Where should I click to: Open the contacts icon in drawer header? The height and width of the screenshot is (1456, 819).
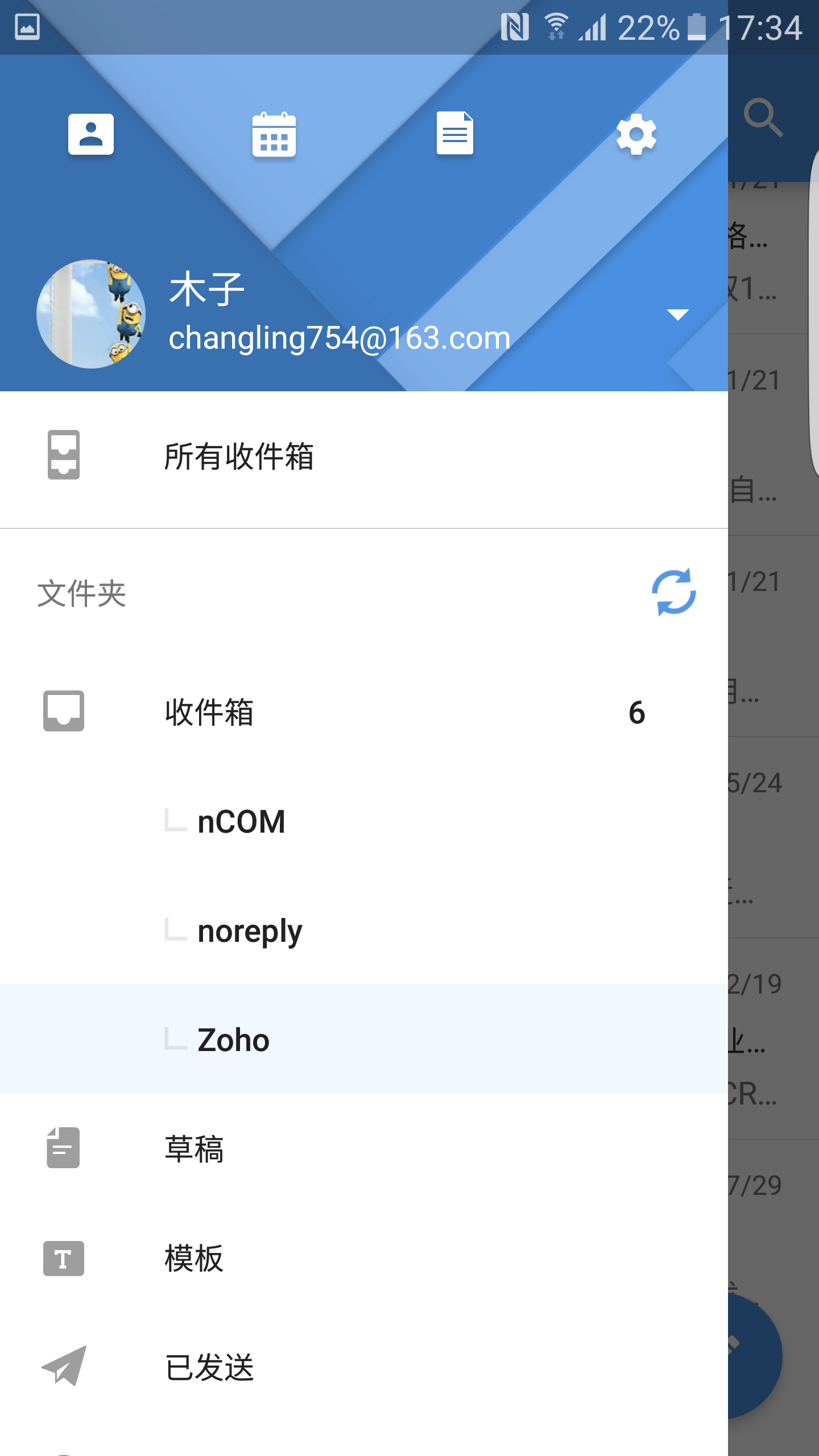click(91, 134)
